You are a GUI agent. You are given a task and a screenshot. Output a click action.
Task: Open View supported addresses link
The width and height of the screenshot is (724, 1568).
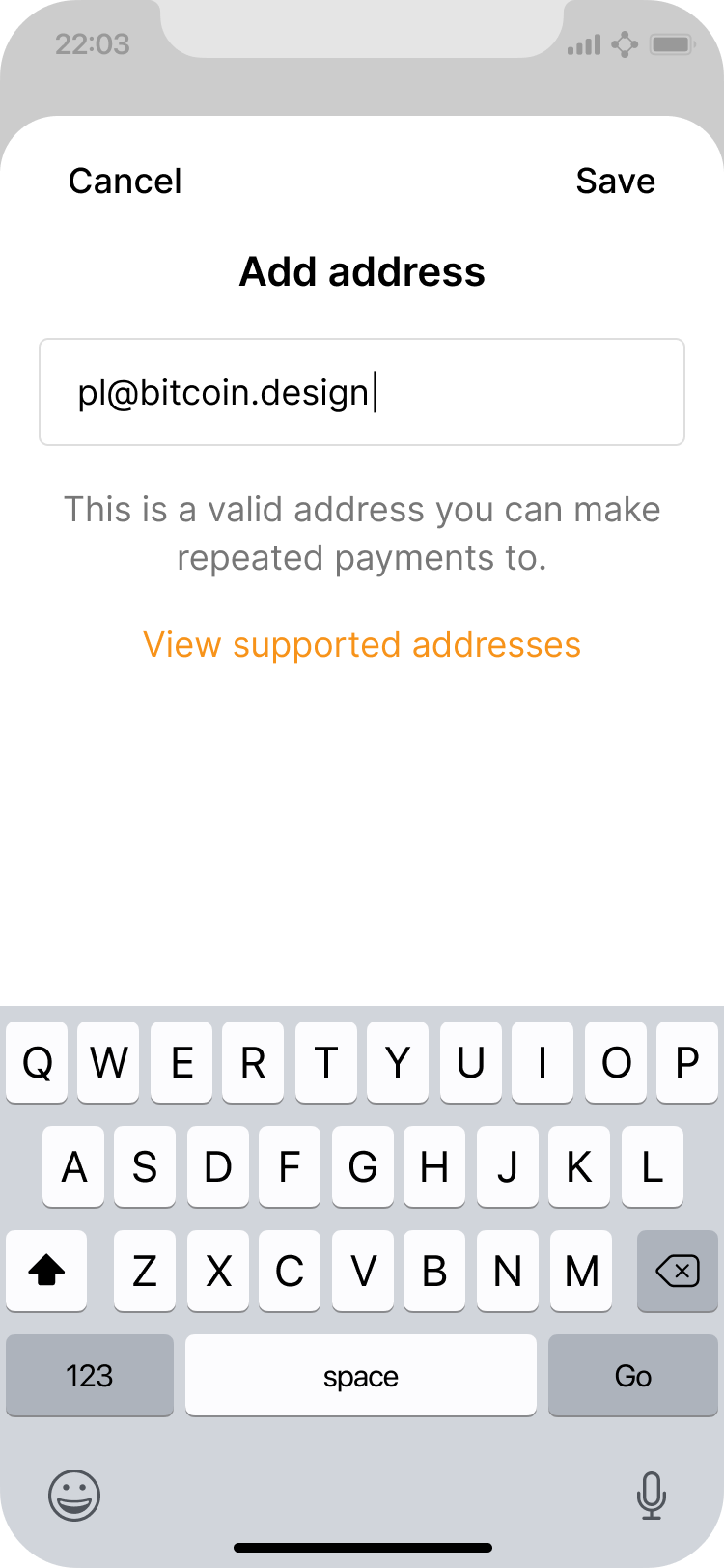362,645
